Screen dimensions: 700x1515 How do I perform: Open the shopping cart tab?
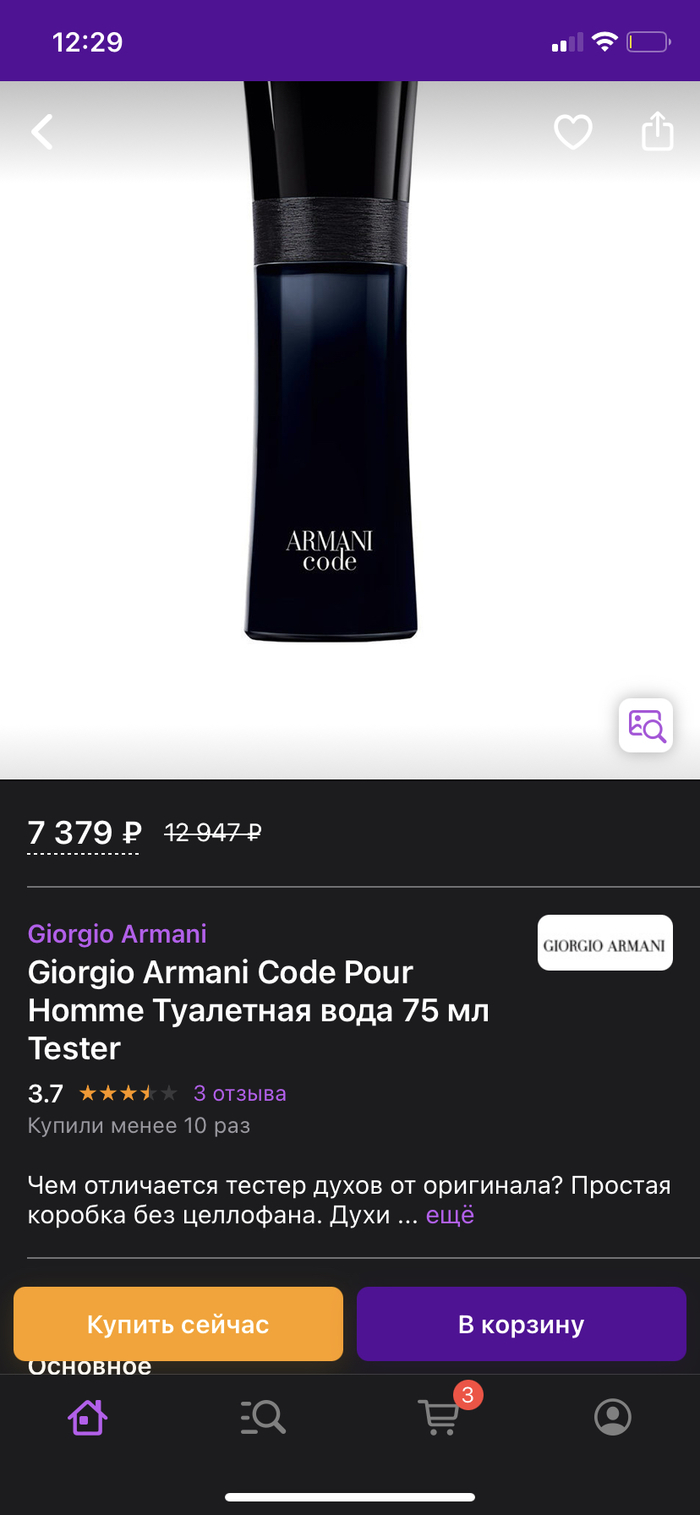coord(438,1416)
